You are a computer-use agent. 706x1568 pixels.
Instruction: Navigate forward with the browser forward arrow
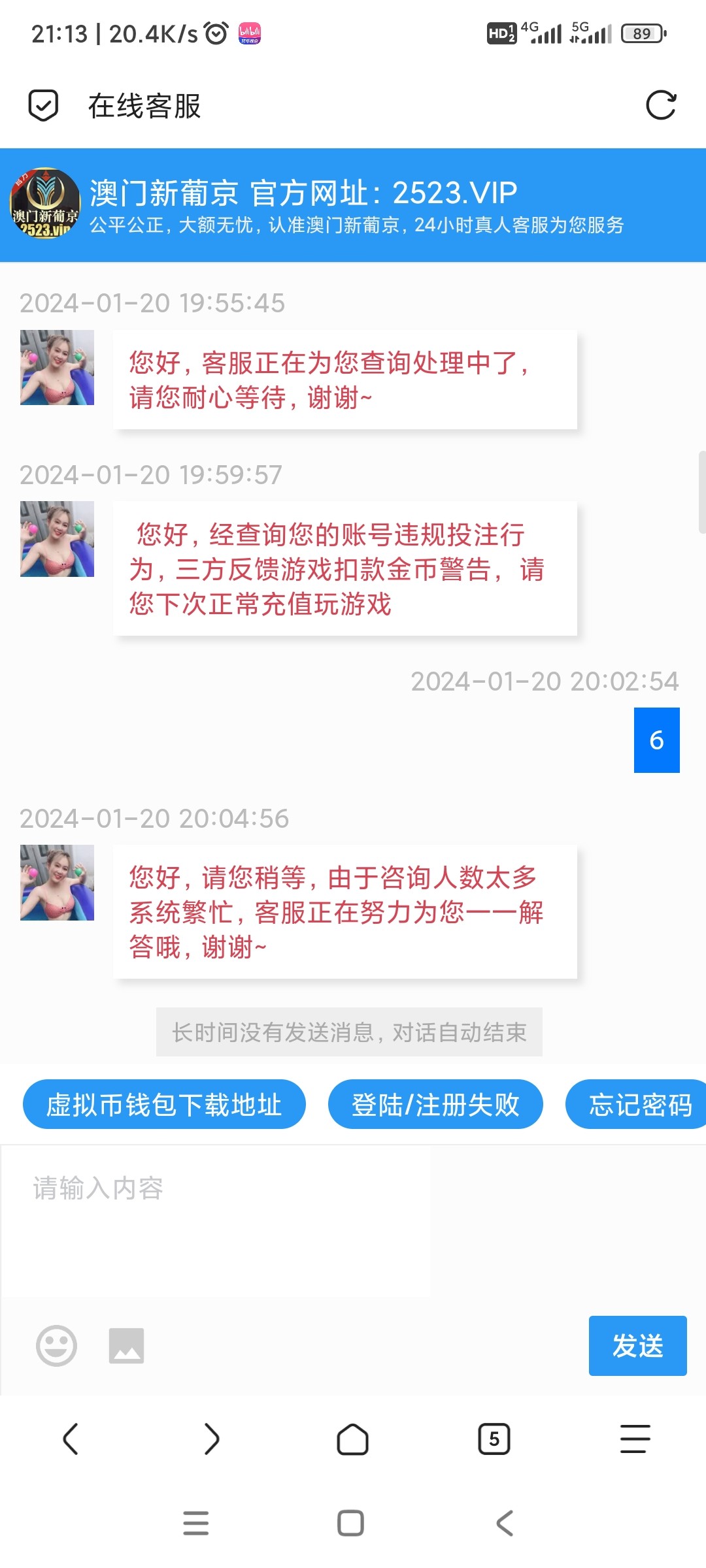(212, 1439)
